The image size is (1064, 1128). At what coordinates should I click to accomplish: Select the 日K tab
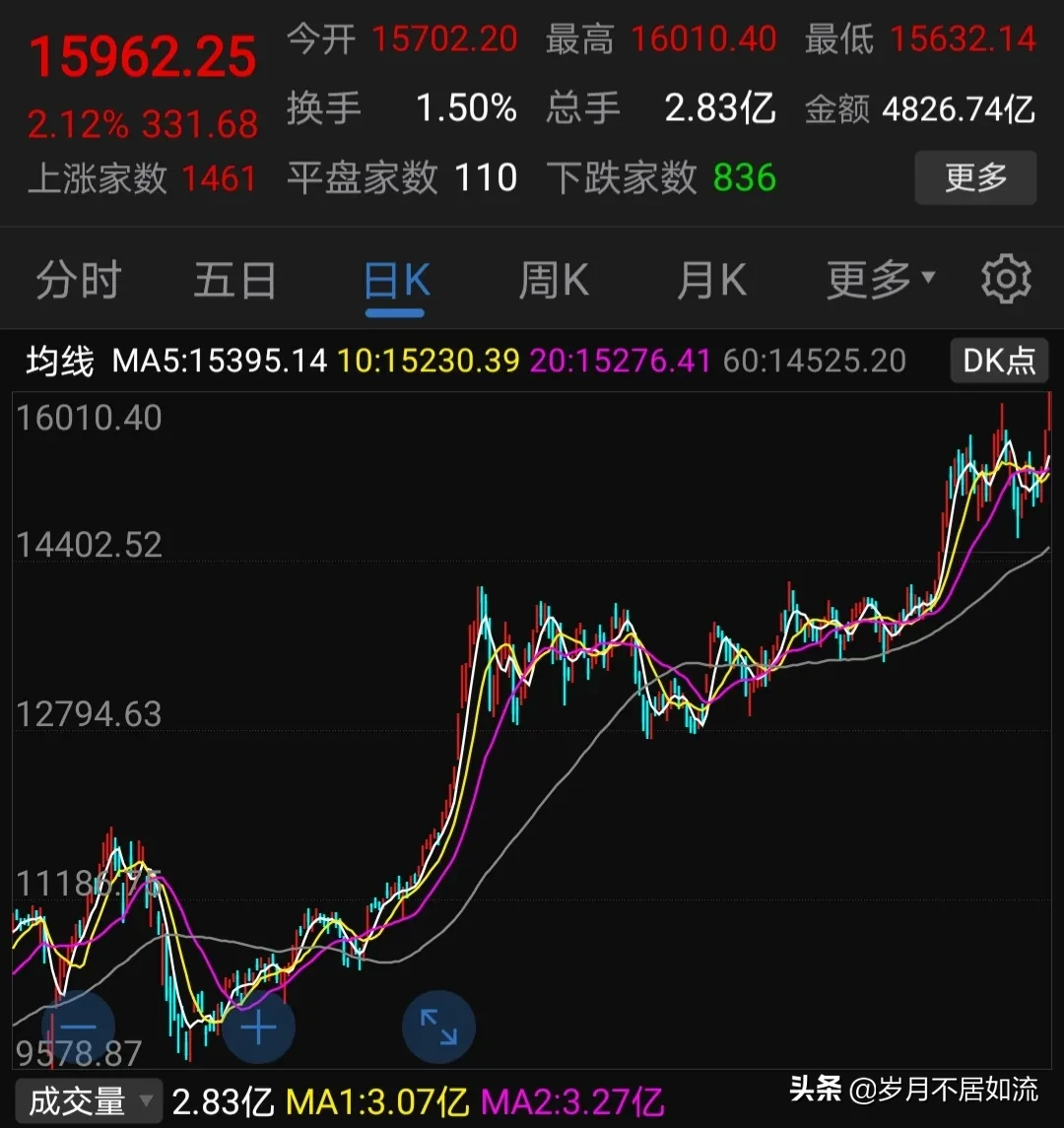coord(396,282)
